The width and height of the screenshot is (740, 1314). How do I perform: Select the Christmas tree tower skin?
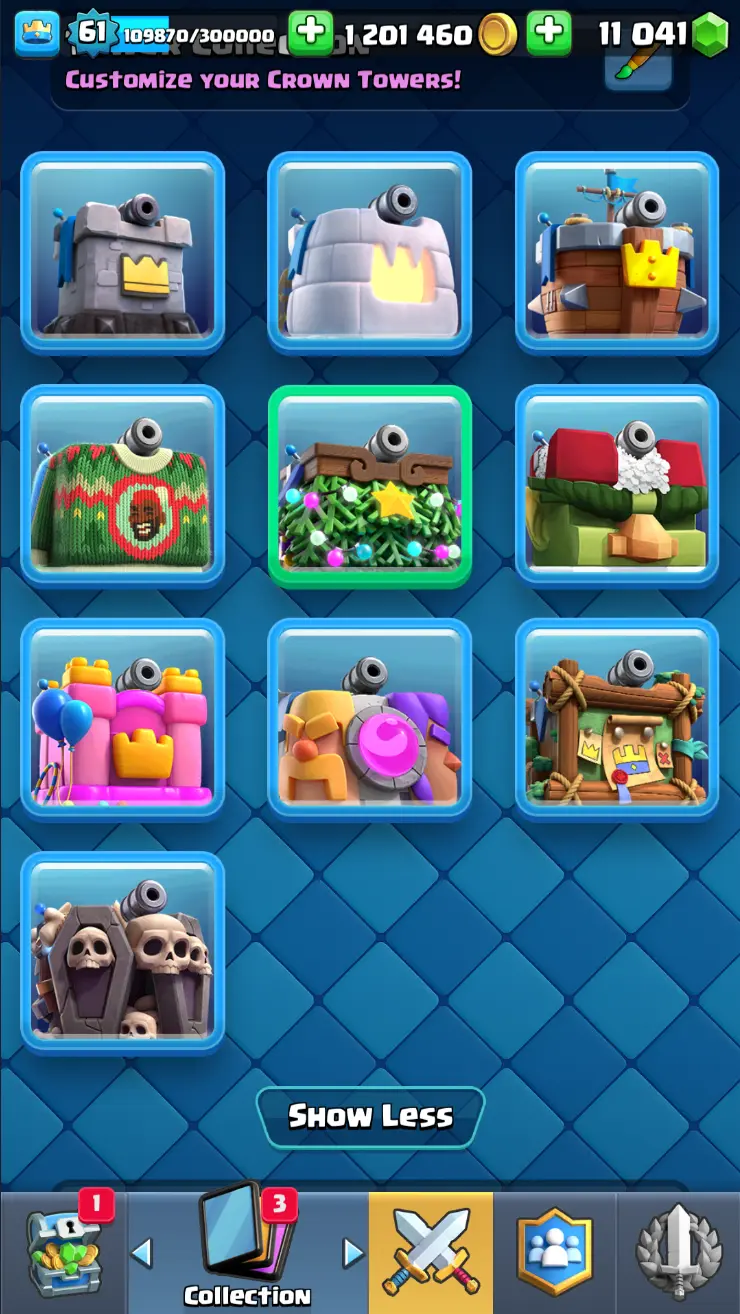369,485
